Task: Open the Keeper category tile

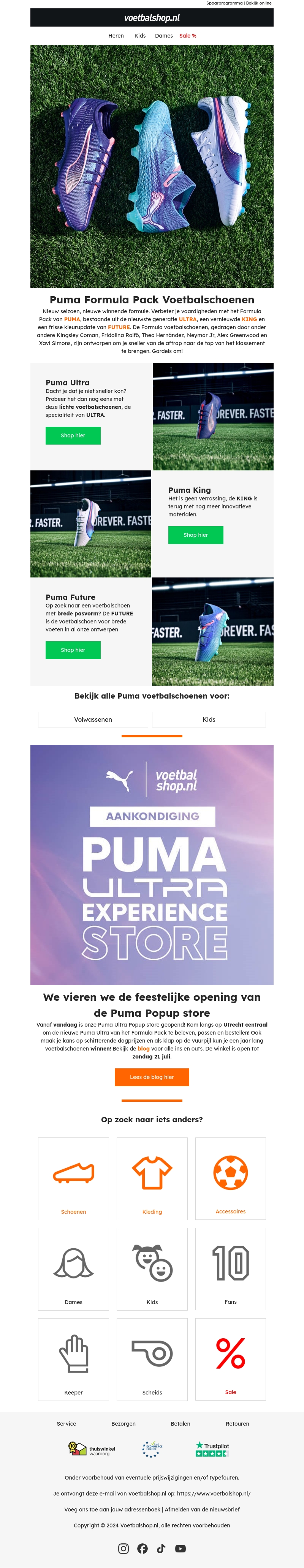Action: 73,1359
